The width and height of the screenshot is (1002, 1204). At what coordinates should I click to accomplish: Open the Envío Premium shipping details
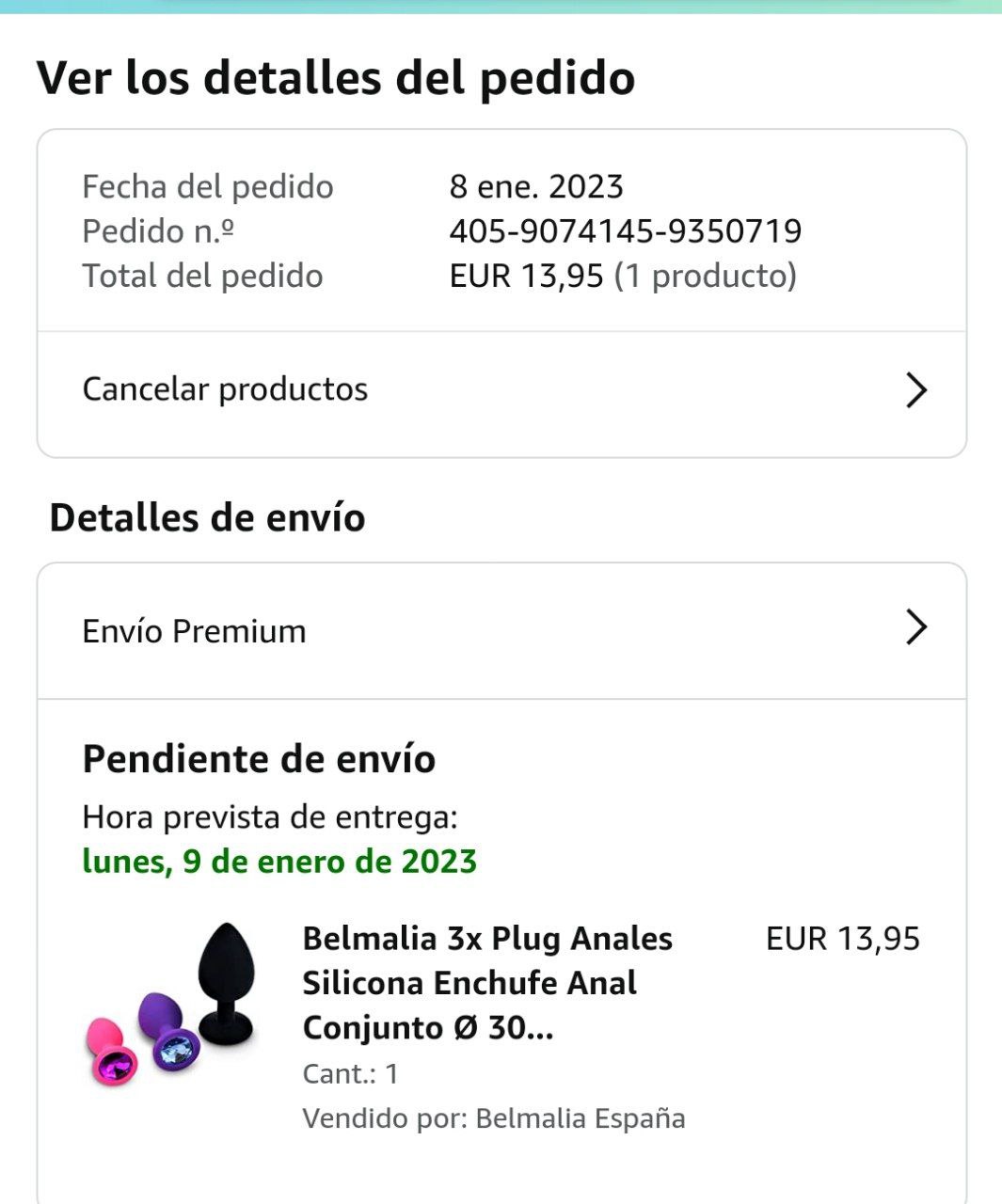point(501,630)
